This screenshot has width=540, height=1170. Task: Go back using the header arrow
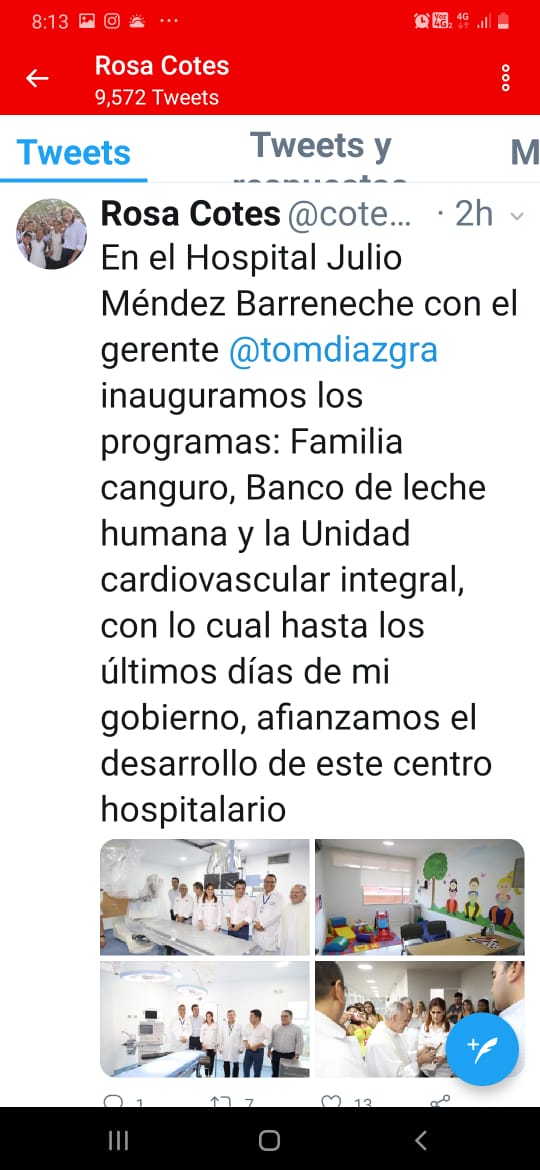(37, 78)
